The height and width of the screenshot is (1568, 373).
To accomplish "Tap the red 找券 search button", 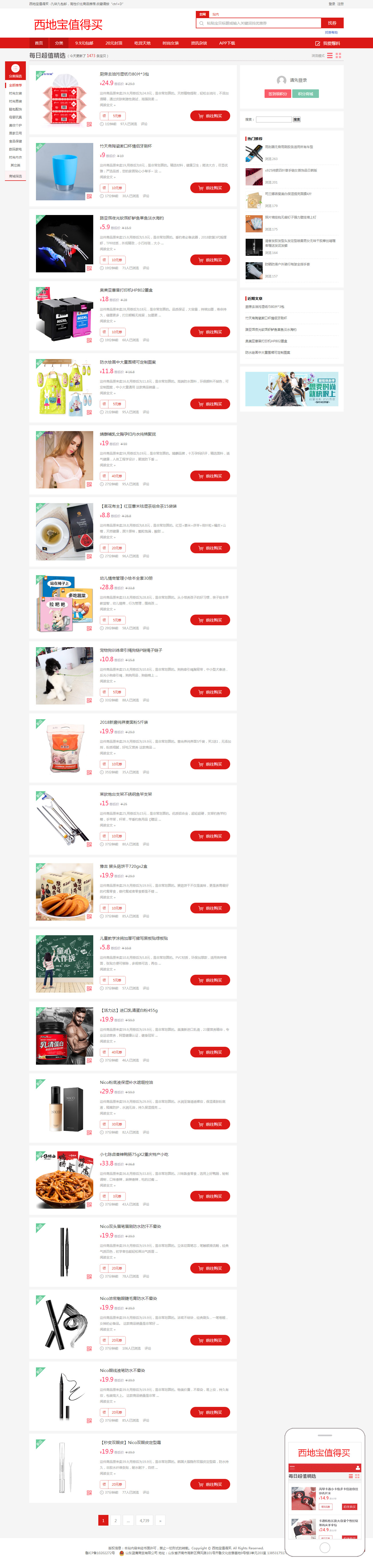I will point(332,23).
